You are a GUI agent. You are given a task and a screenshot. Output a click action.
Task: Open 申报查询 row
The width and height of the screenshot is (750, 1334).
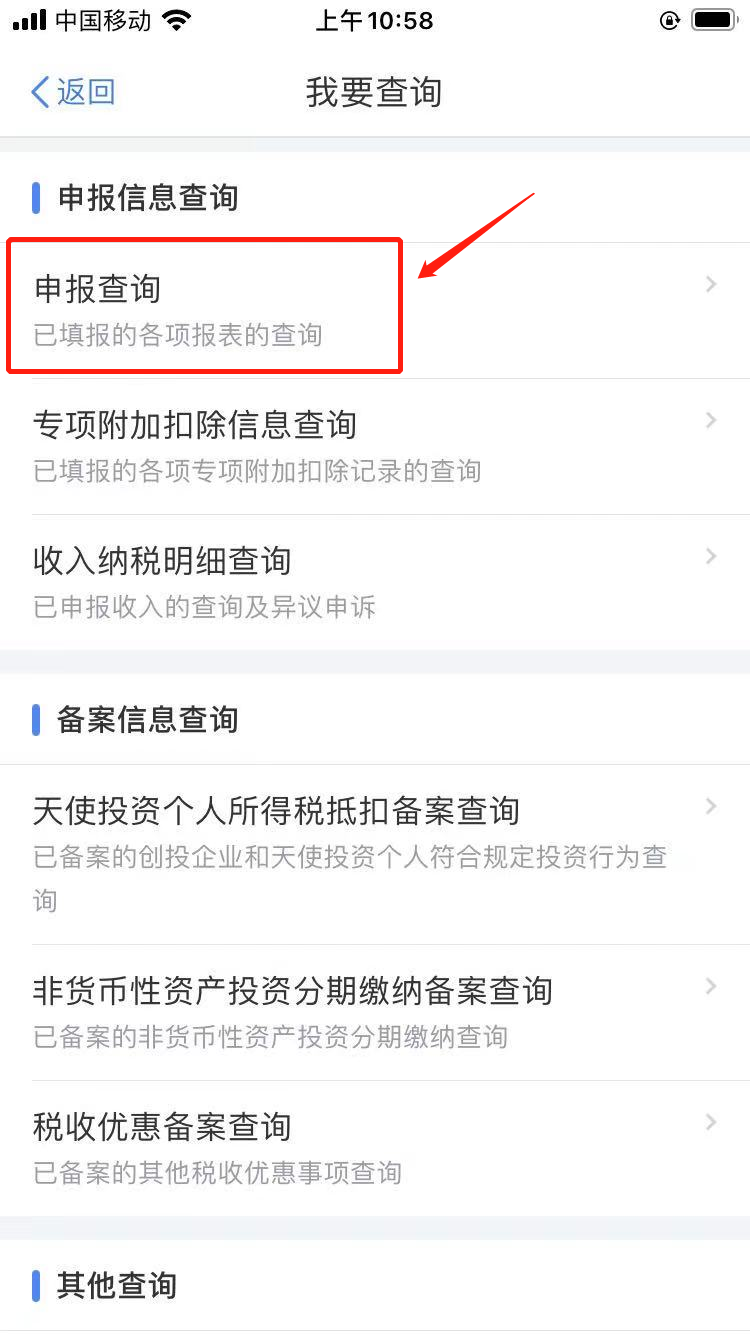[x=375, y=310]
